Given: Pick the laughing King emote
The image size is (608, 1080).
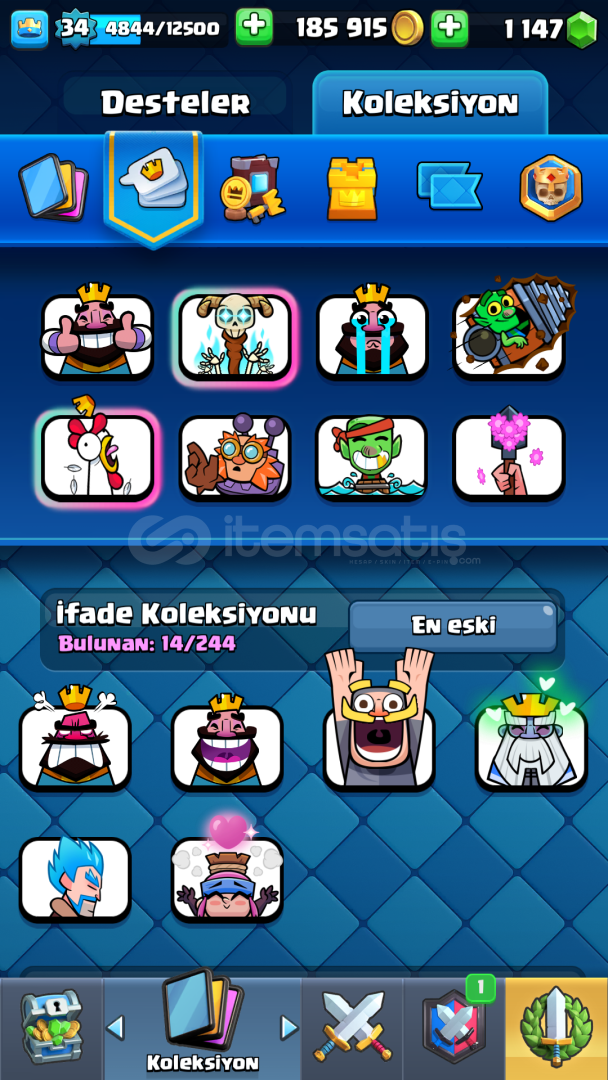Looking at the screenshot, I should (x=227, y=742).
